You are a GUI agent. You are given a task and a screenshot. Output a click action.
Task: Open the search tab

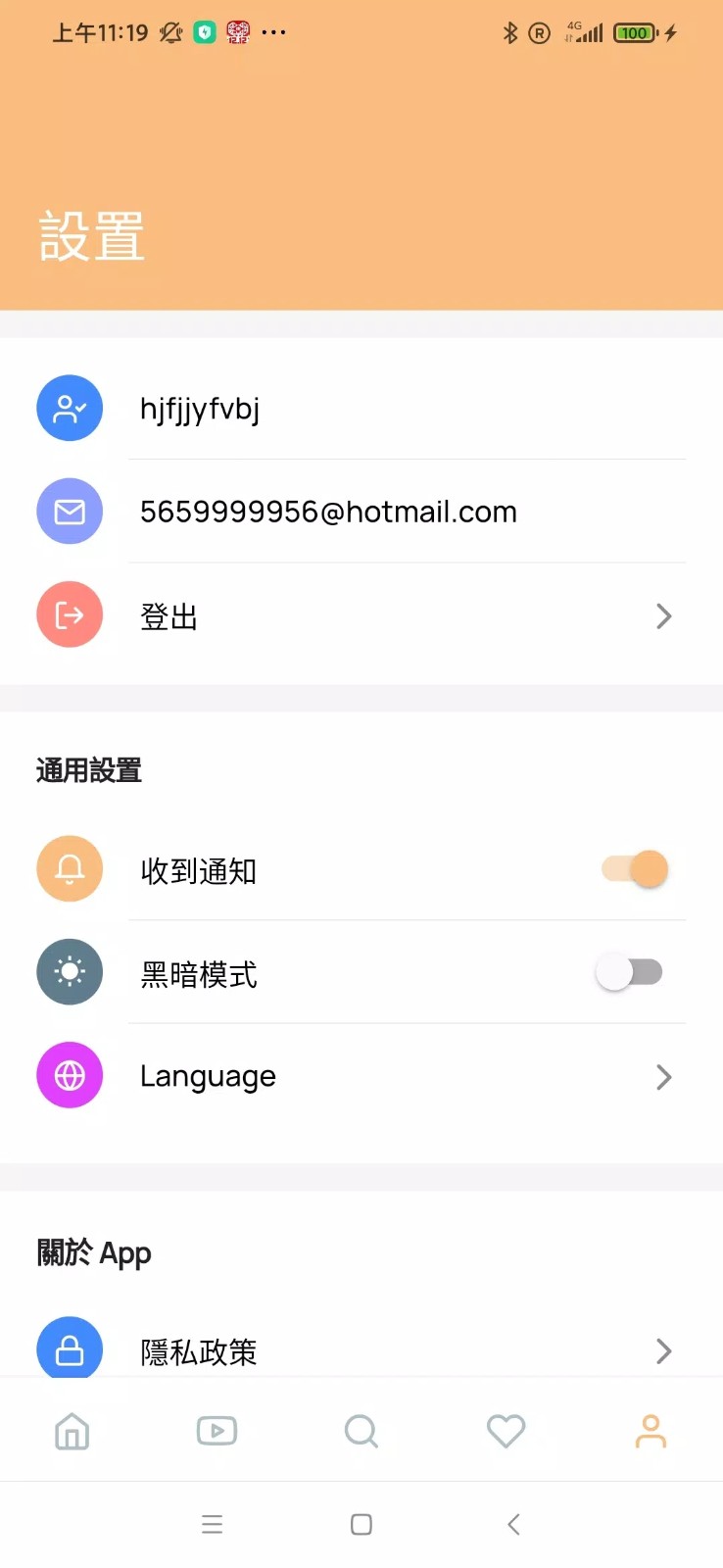point(361,1432)
